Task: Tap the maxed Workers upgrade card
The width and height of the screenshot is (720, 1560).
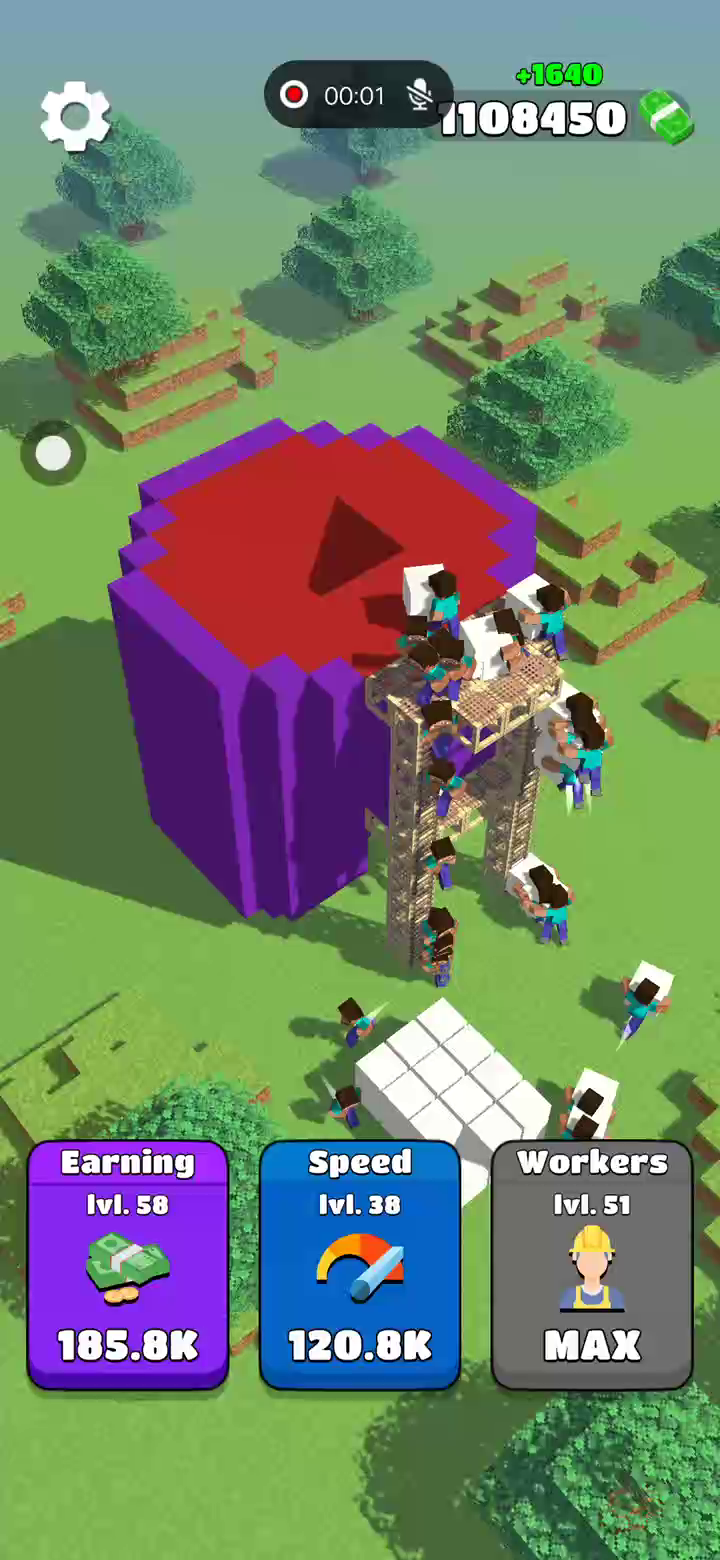Action: point(592,1265)
